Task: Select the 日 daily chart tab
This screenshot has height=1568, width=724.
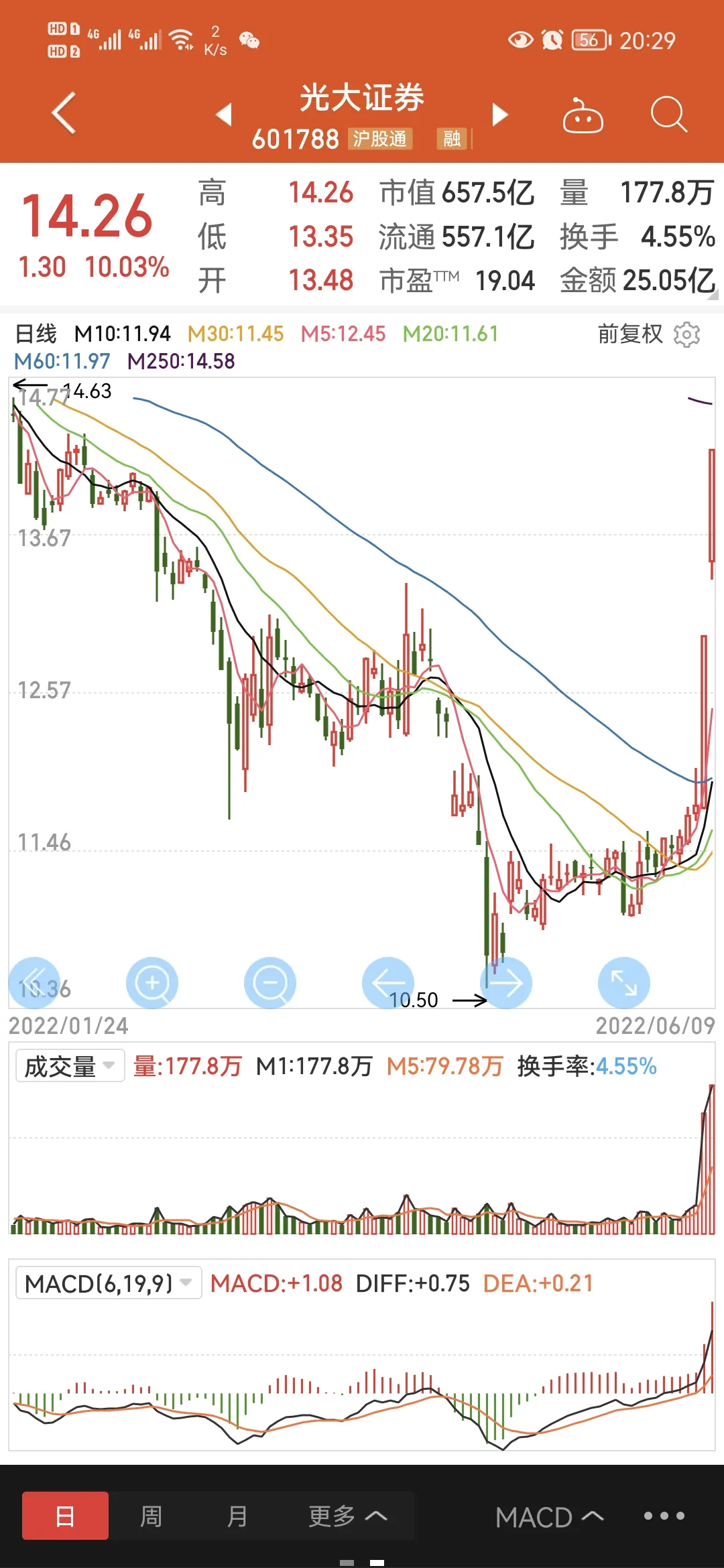Action: (65, 1516)
